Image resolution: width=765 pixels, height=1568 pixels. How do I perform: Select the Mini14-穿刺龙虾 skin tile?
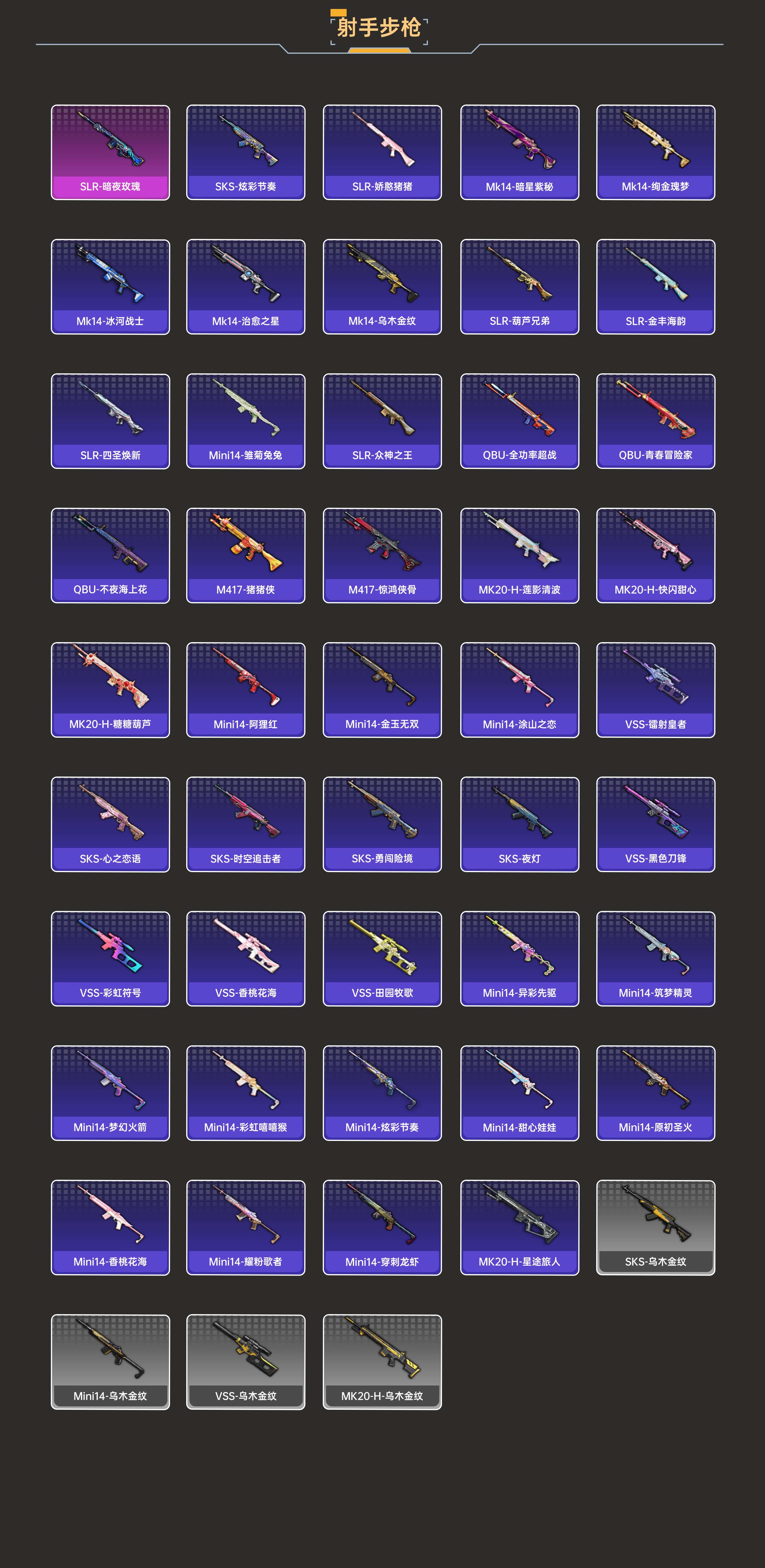(382, 1228)
